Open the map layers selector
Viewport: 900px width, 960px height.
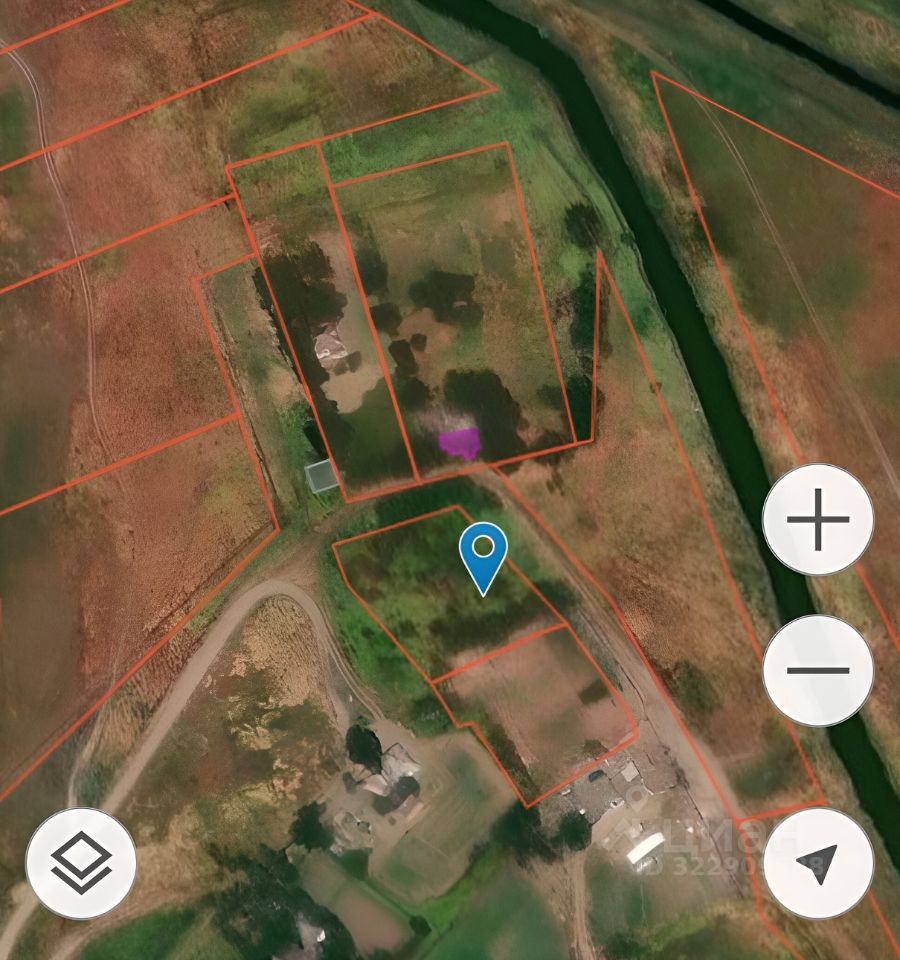pyautogui.click(x=81, y=863)
